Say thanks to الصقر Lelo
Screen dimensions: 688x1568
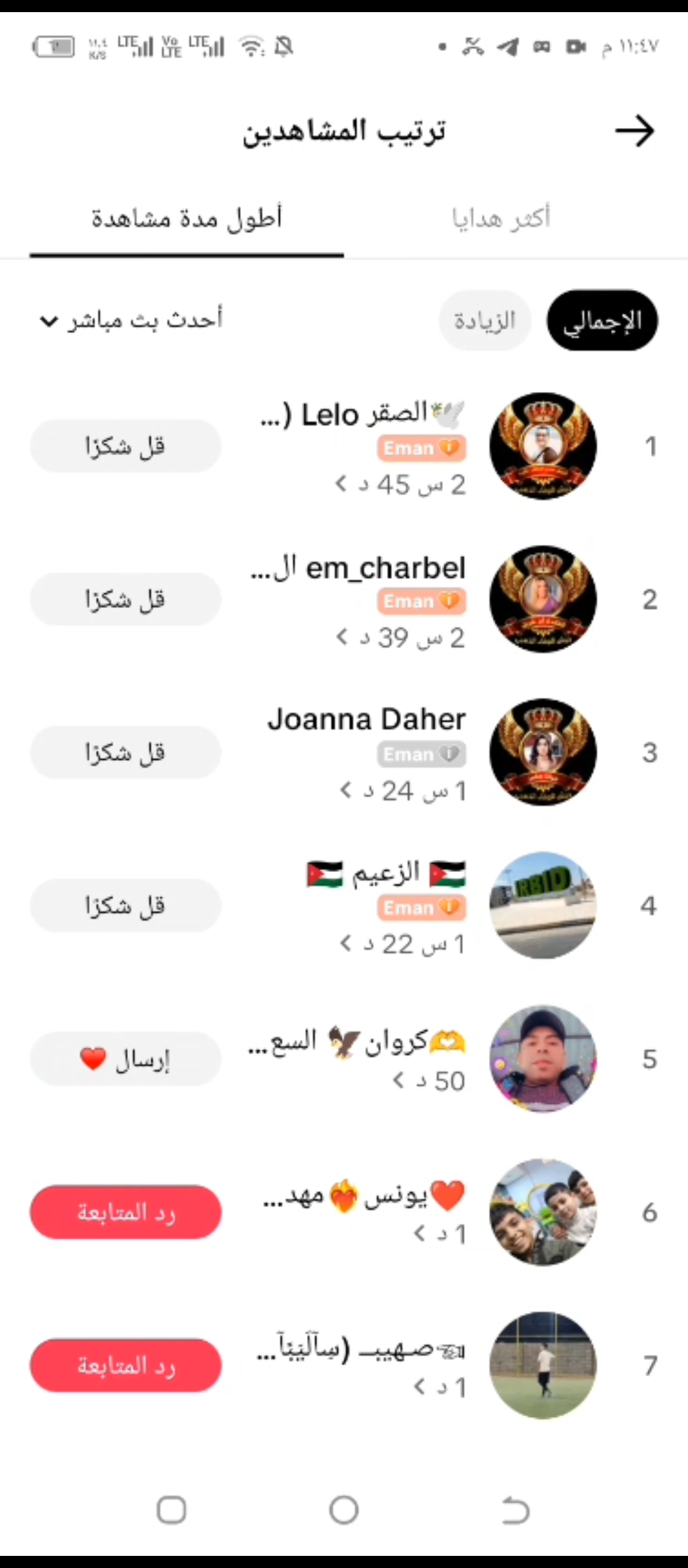click(125, 446)
